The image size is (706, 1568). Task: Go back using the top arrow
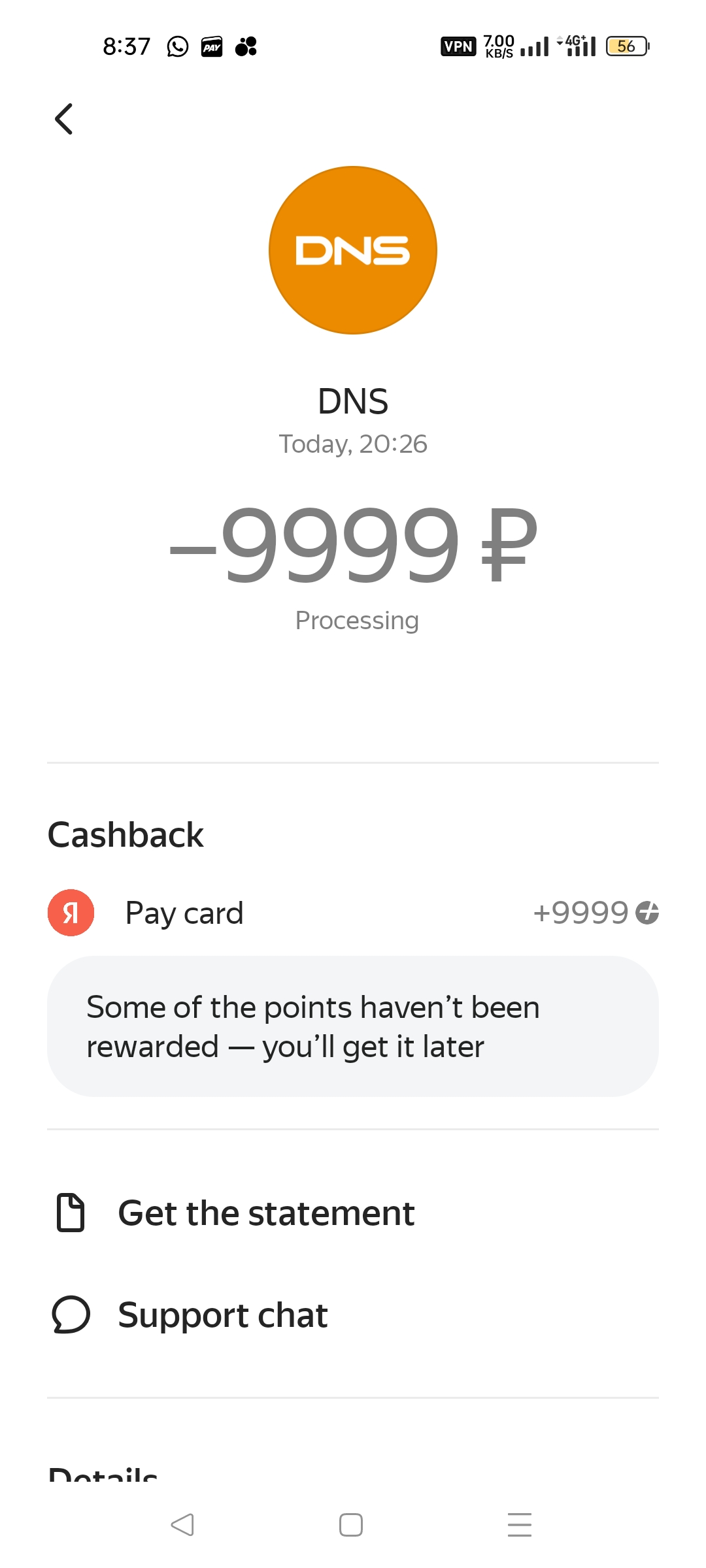click(64, 119)
